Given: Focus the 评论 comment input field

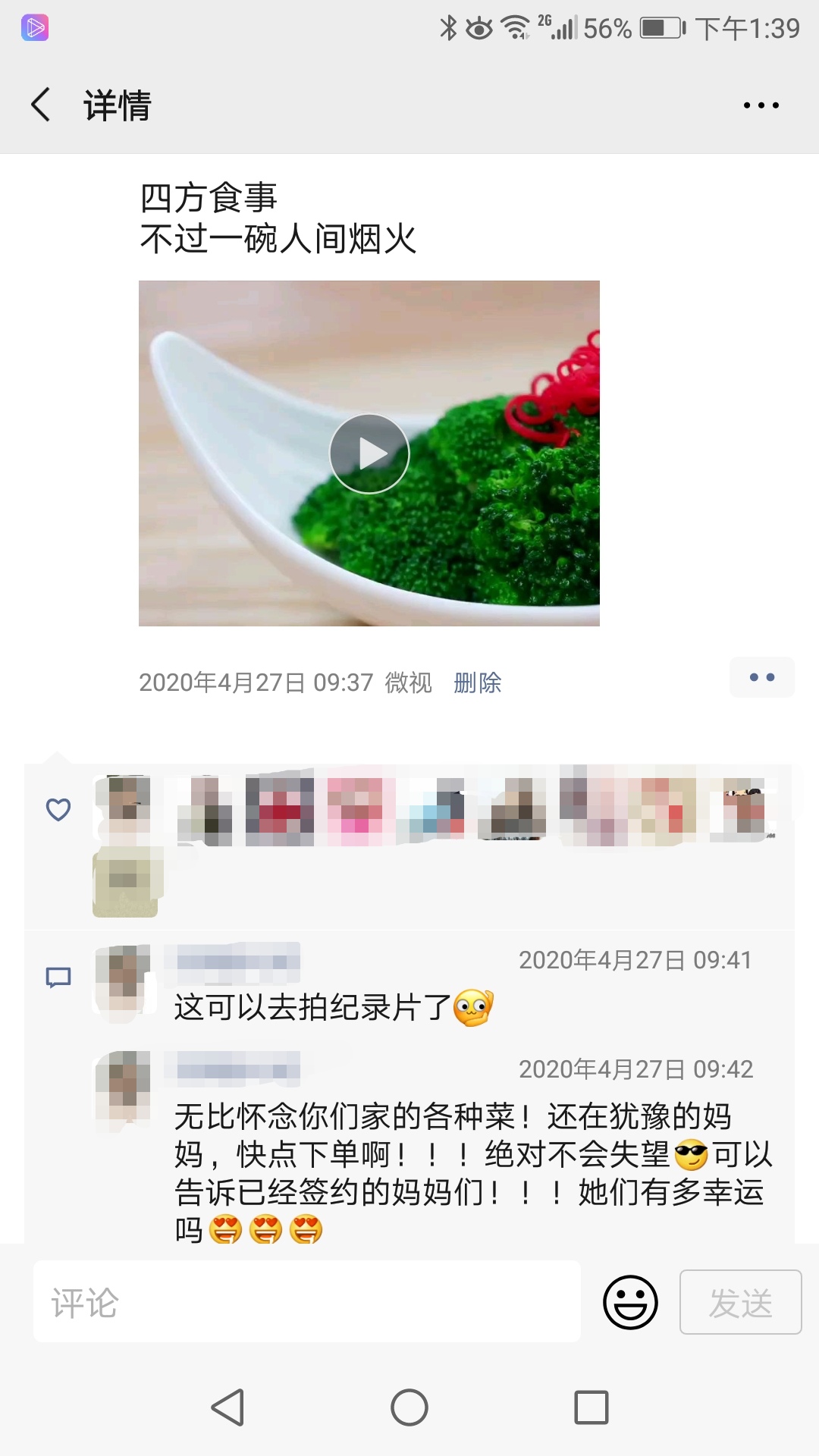Looking at the screenshot, I should (x=306, y=1302).
